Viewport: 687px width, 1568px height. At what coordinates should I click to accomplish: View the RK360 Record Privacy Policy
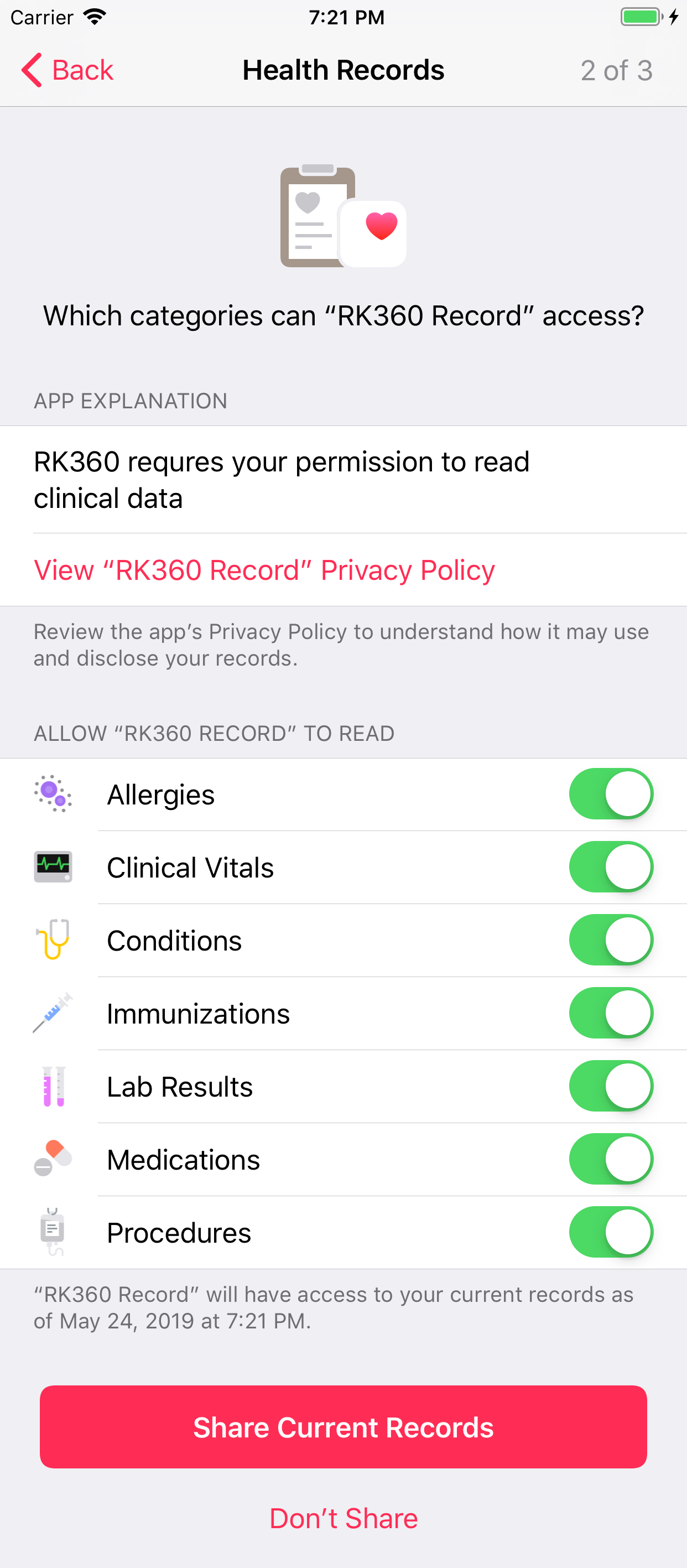point(264,570)
